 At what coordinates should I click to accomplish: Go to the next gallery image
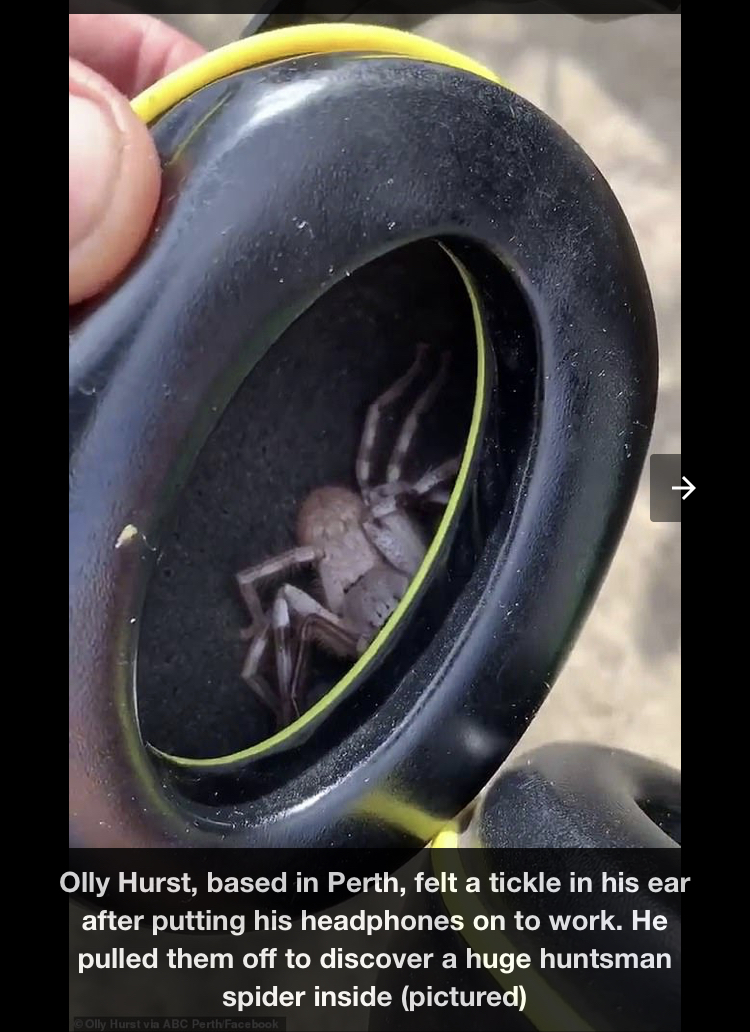coord(681,488)
